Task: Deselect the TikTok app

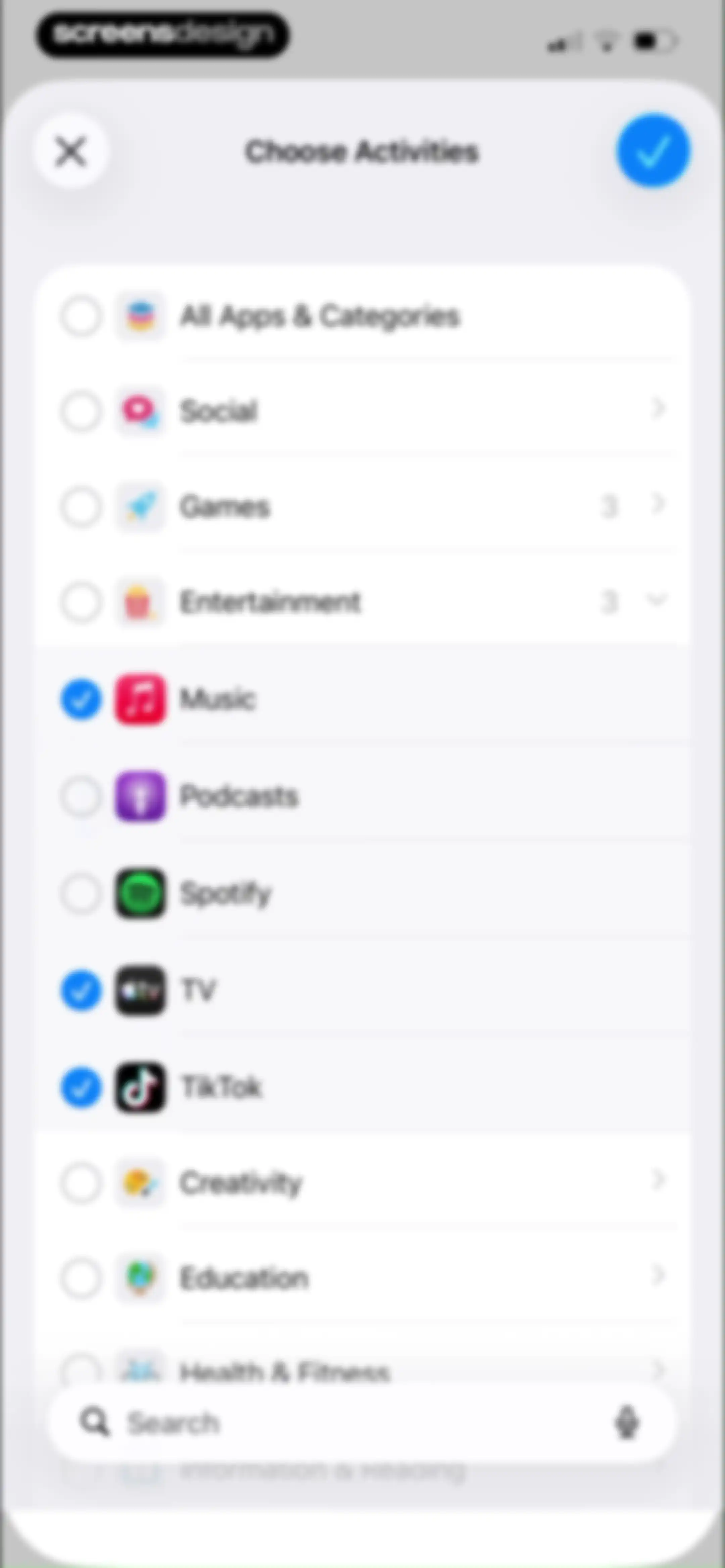Action: pos(81,1087)
